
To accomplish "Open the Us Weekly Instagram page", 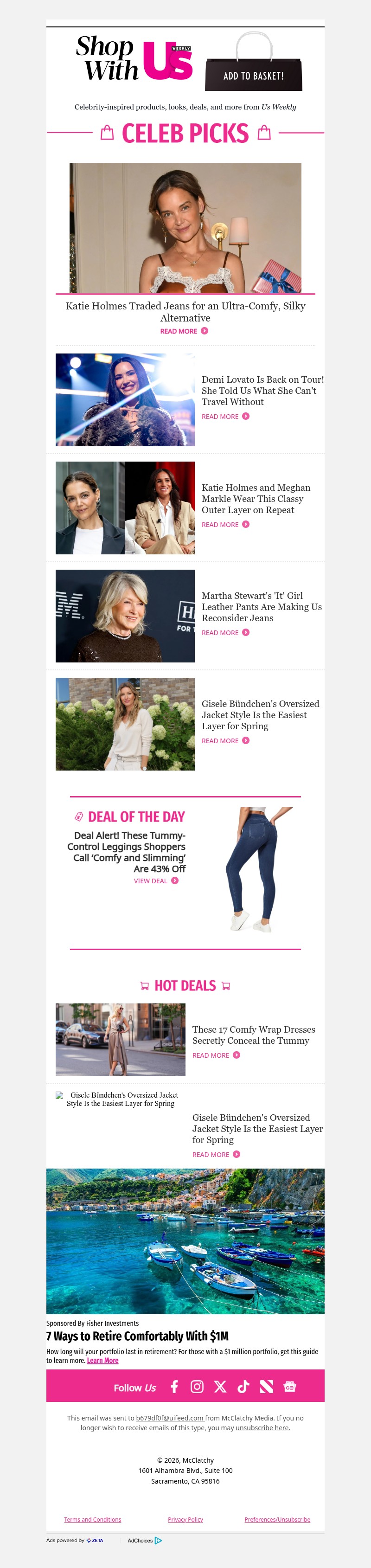I will (x=197, y=1387).
